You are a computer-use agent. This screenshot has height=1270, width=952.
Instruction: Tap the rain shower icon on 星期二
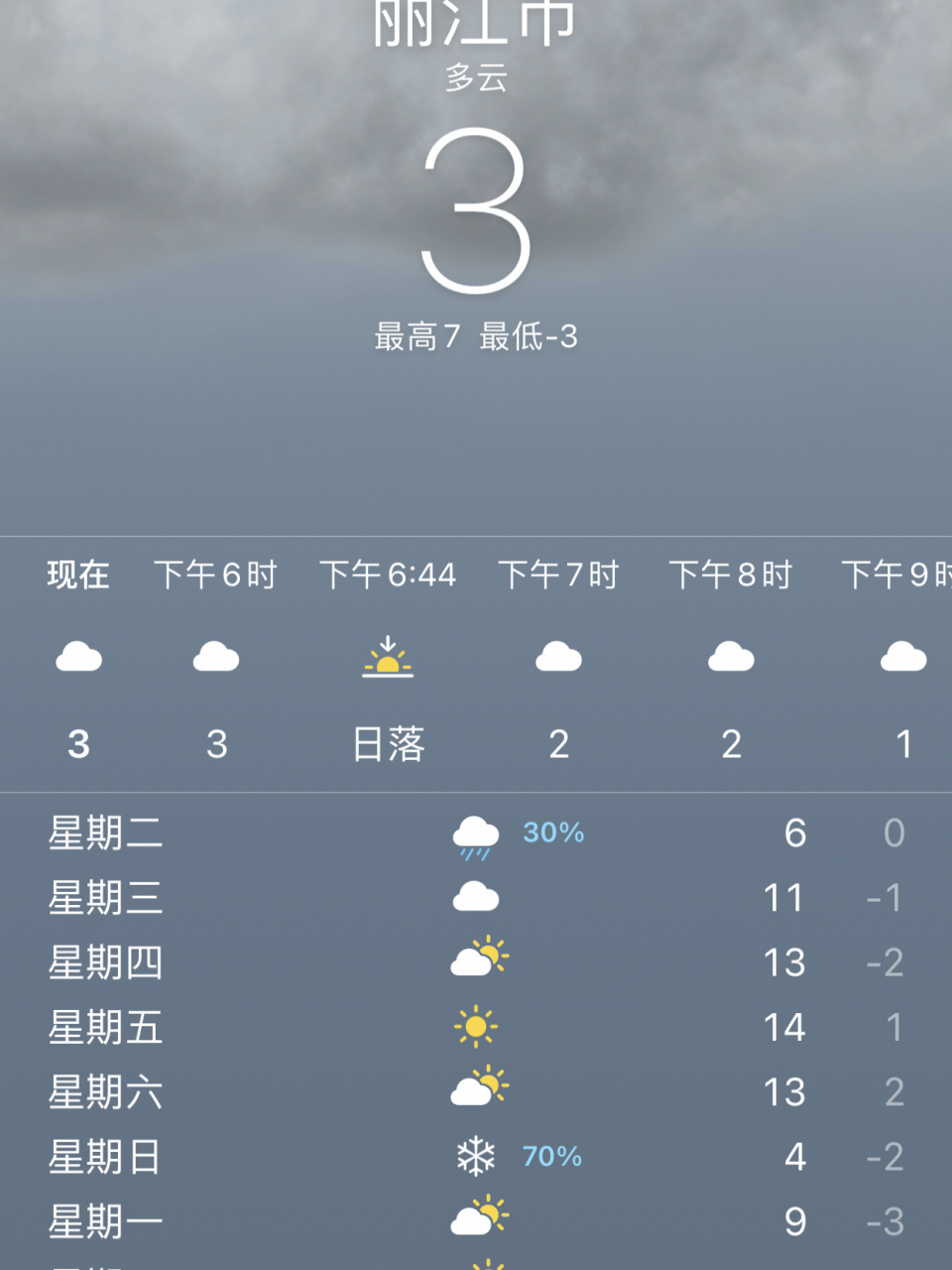tap(474, 833)
